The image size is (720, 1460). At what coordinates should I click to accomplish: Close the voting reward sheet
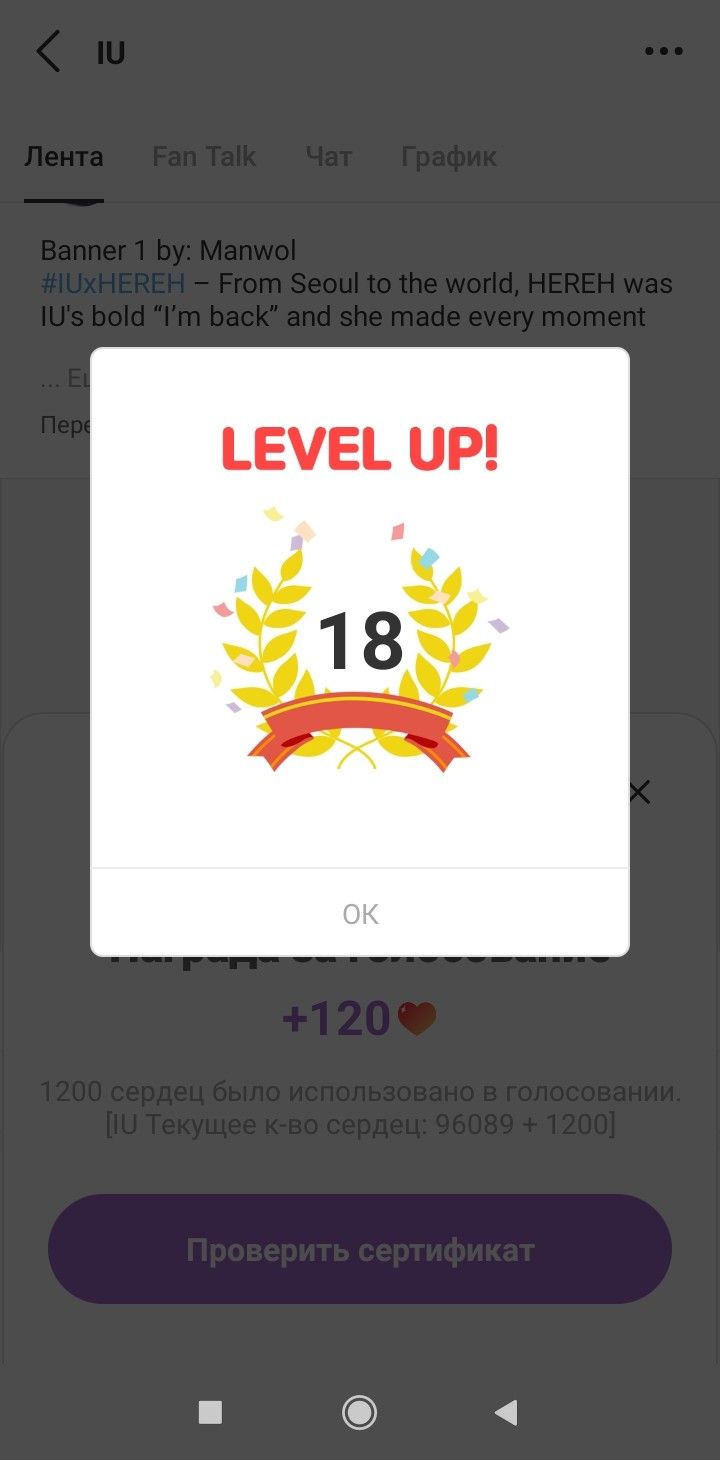(639, 793)
